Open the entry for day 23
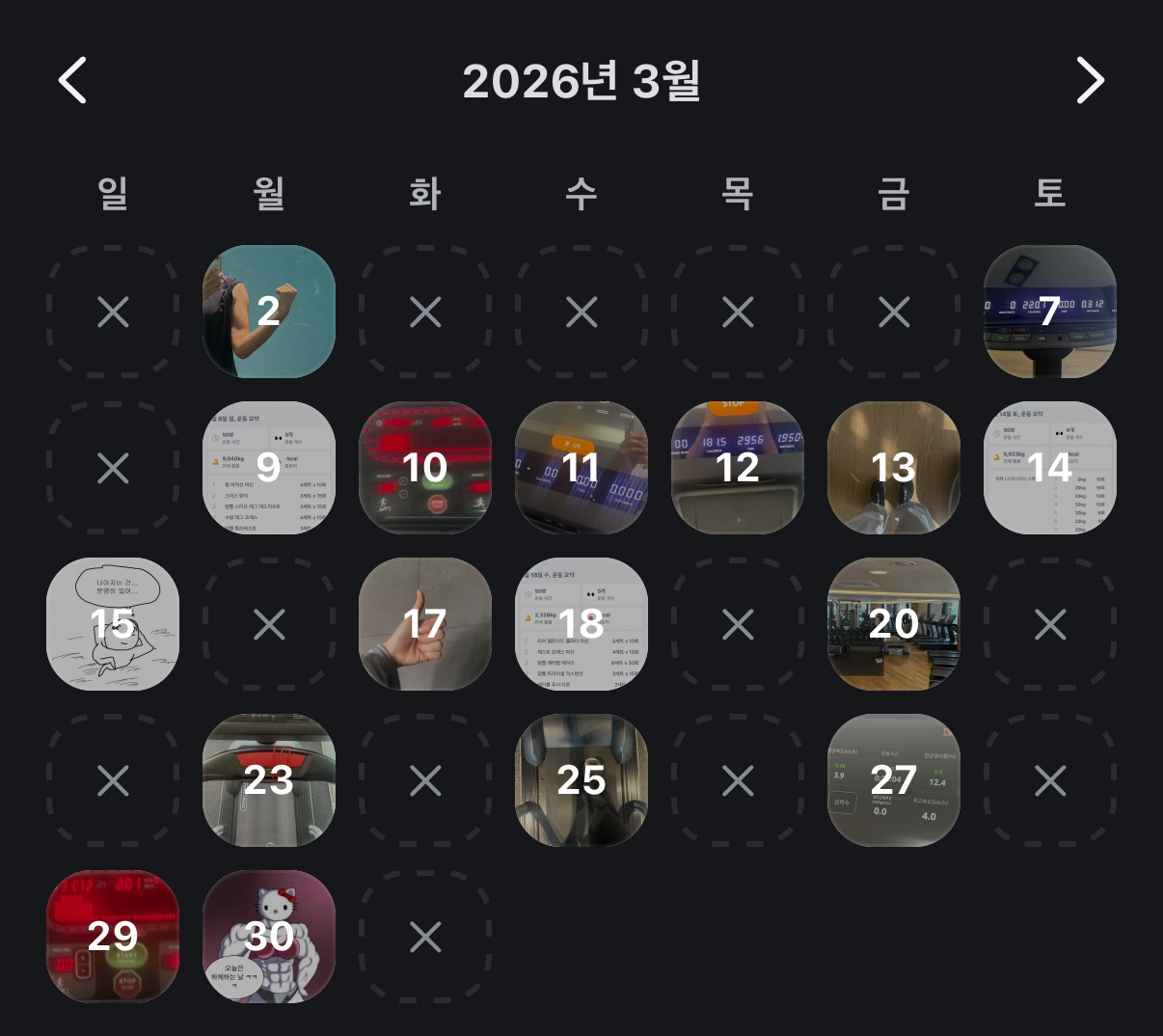Viewport: 1163px width, 1036px height. [269, 780]
